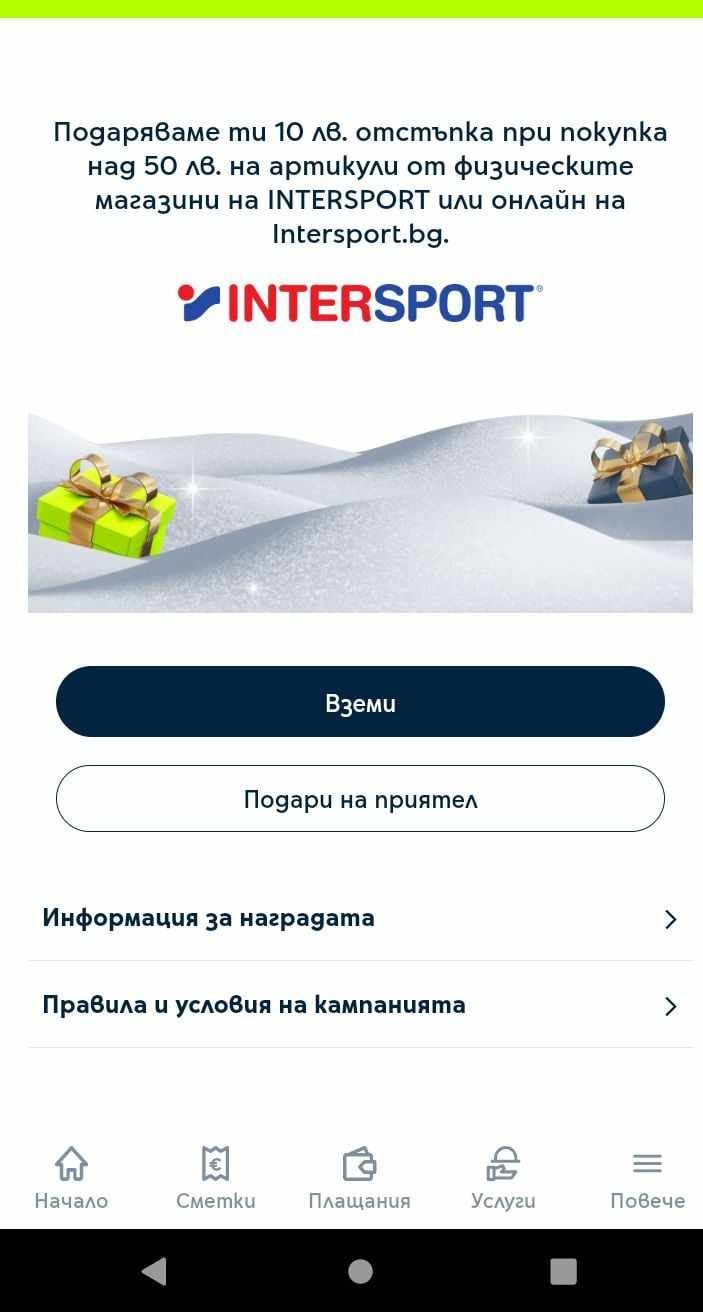This screenshot has height=1312, width=703.
Task: Switch to the Плащания tab
Action: tap(359, 1178)
